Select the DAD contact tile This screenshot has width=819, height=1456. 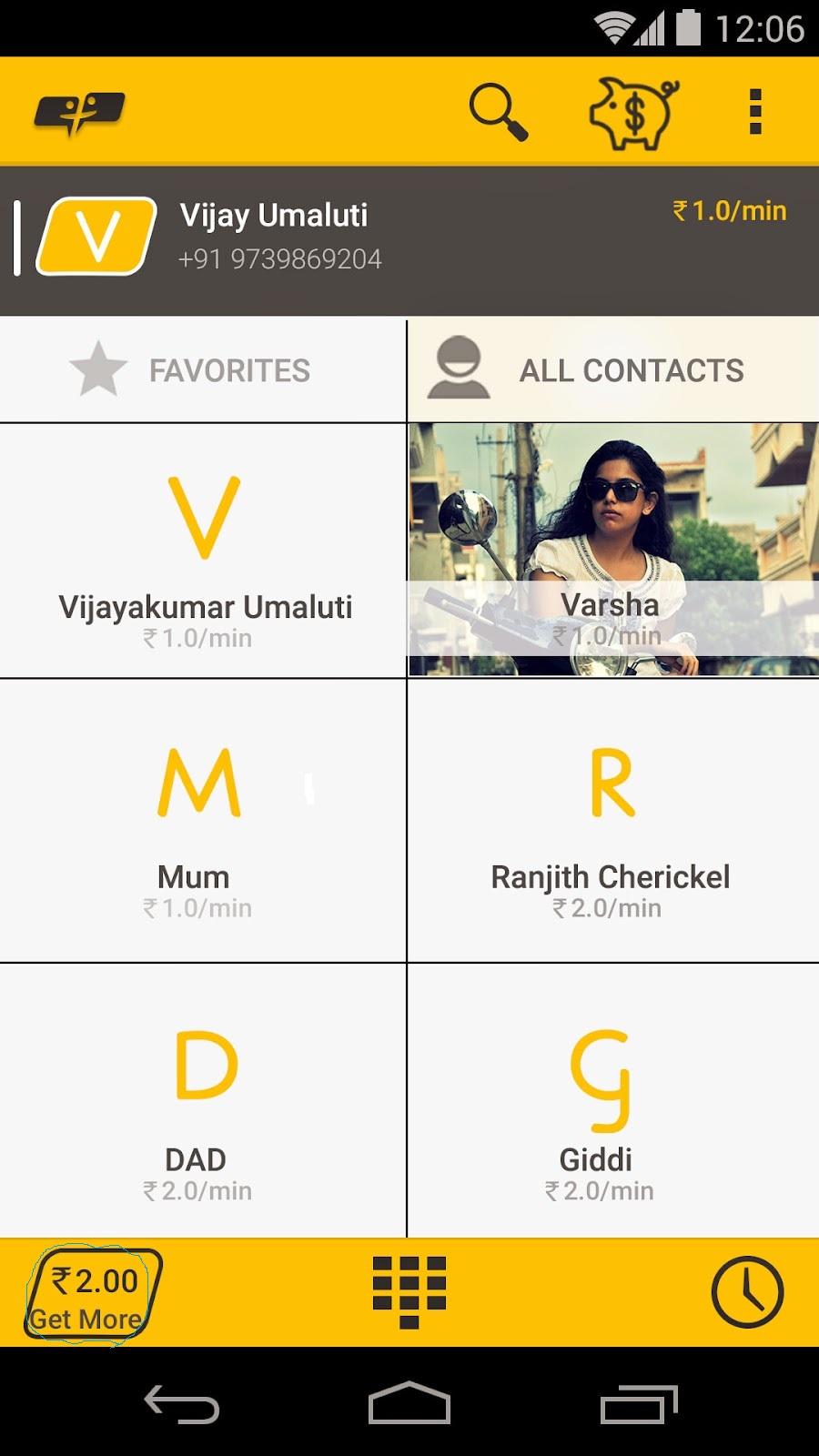[x=202, y=1101]
